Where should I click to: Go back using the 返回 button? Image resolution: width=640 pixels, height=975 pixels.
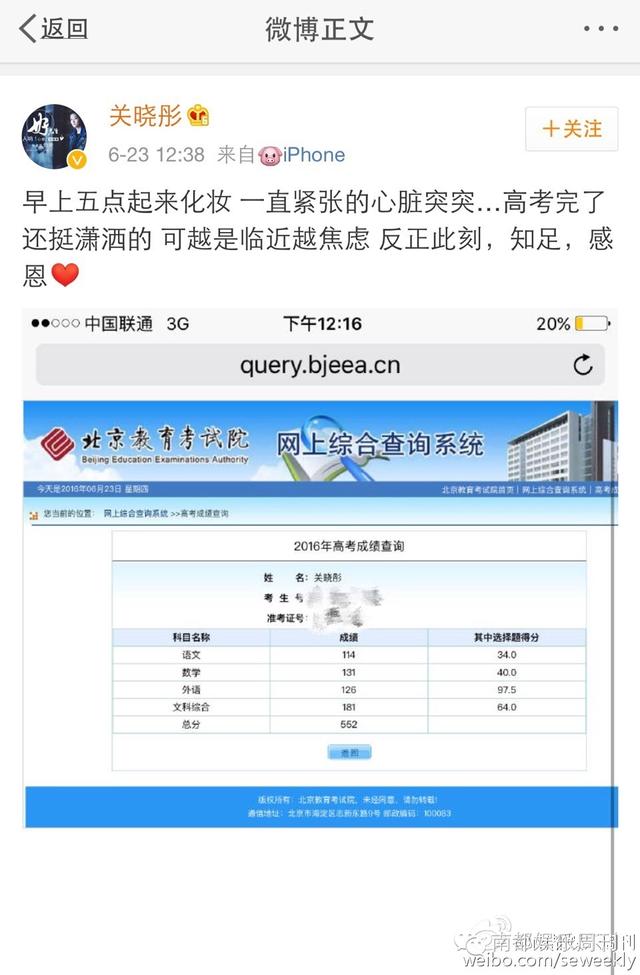tap(54, 29)
